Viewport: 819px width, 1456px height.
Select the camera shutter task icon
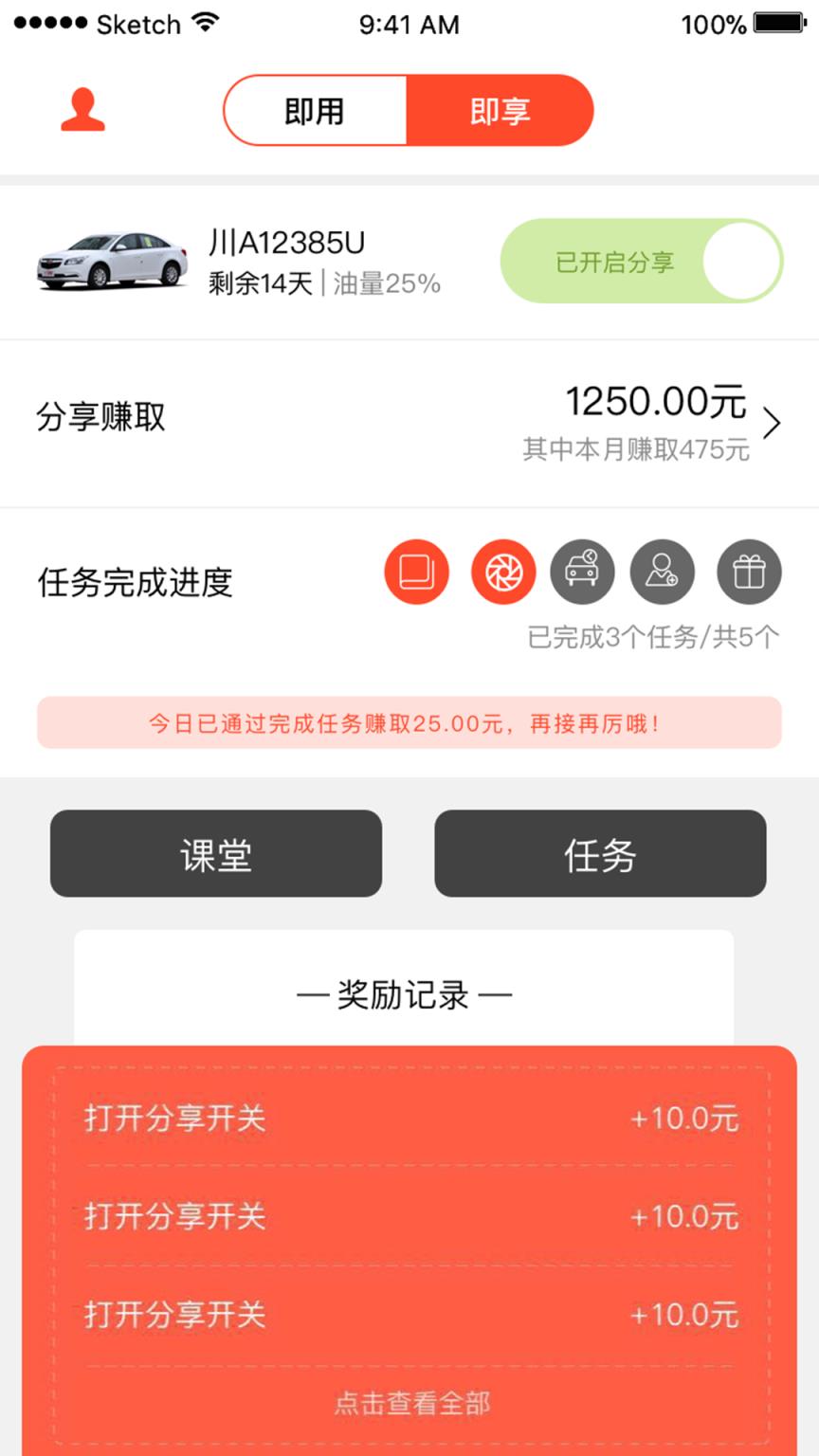click(503, 572)
